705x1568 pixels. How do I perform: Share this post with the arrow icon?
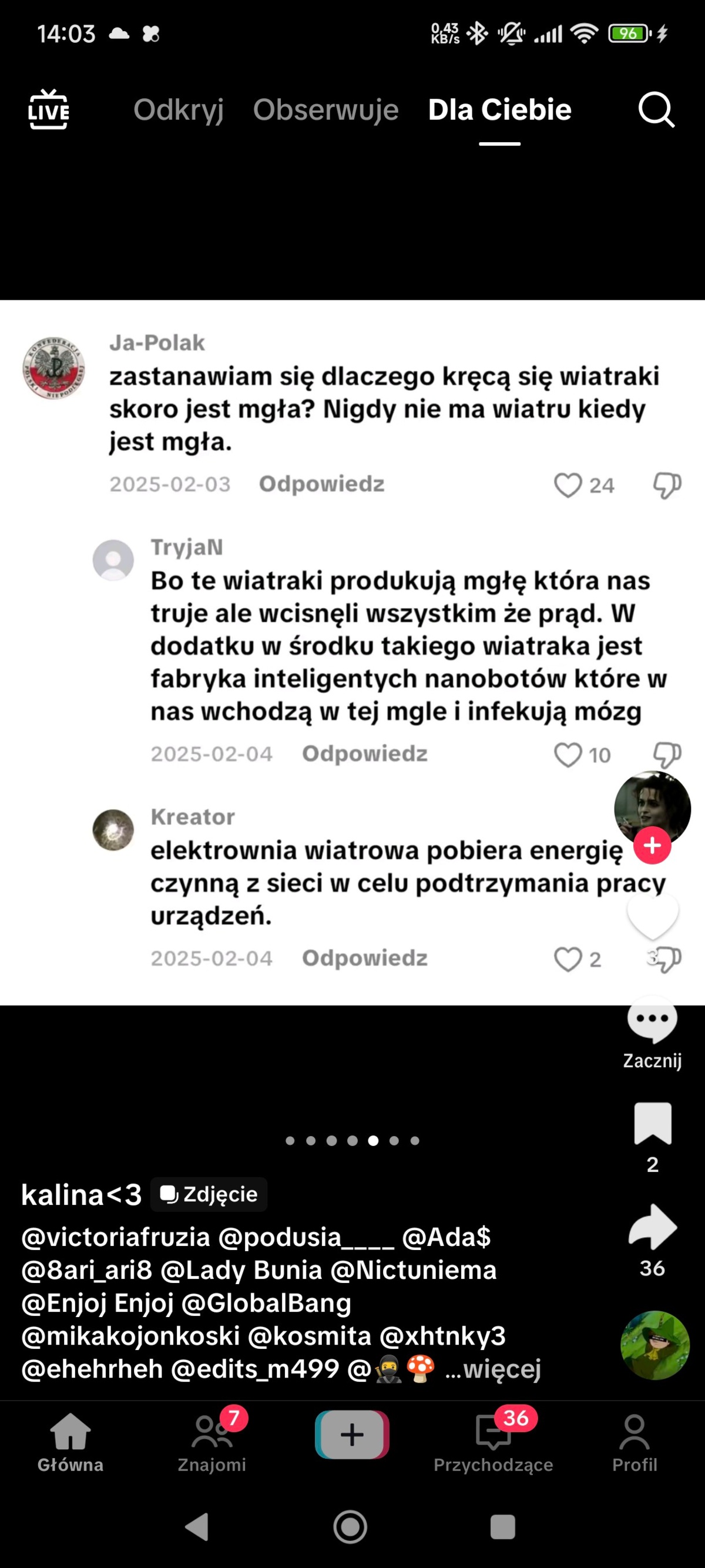(652, 1227)
